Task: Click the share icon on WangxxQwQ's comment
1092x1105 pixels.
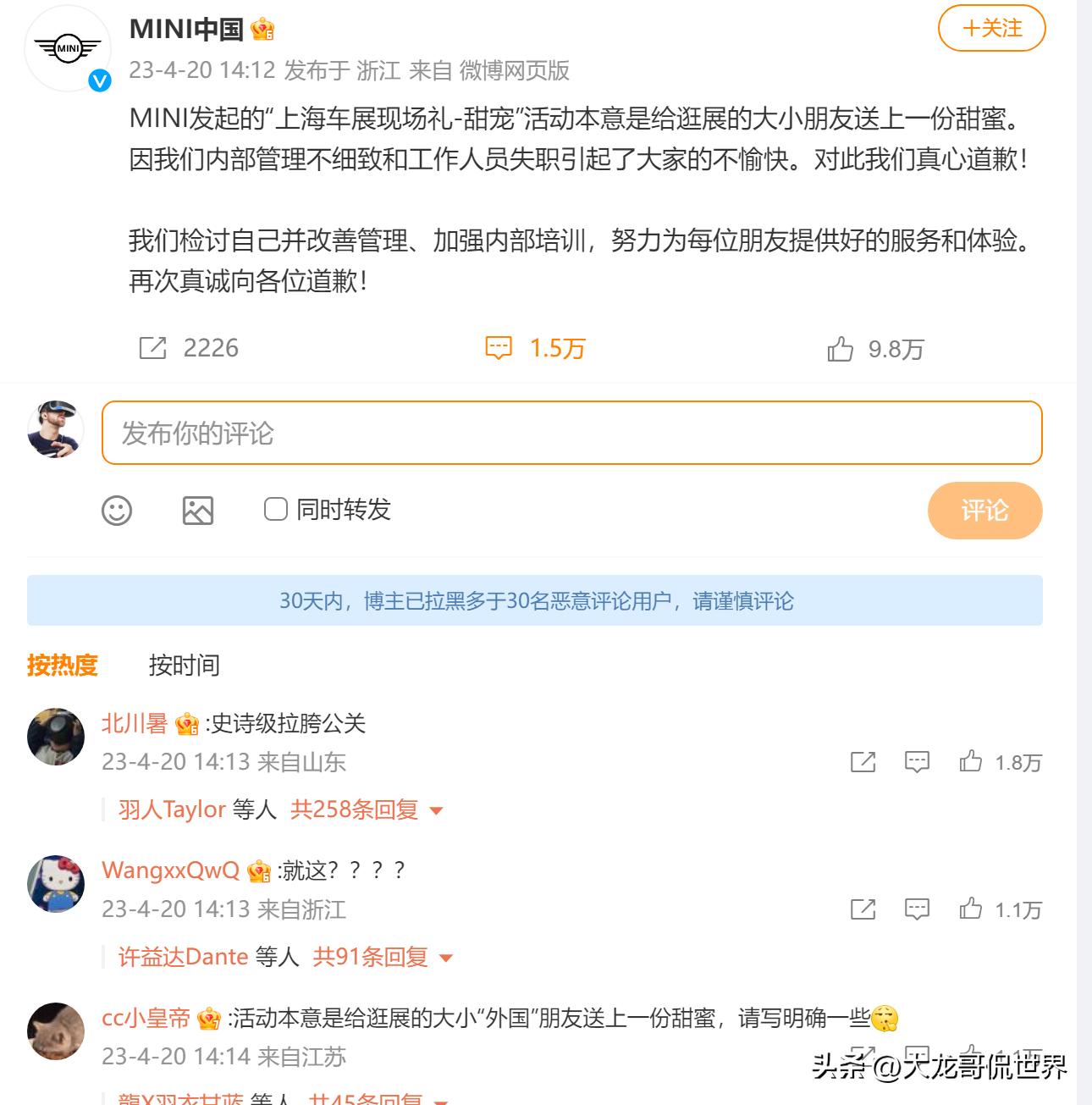Action: tap(862, 909)
